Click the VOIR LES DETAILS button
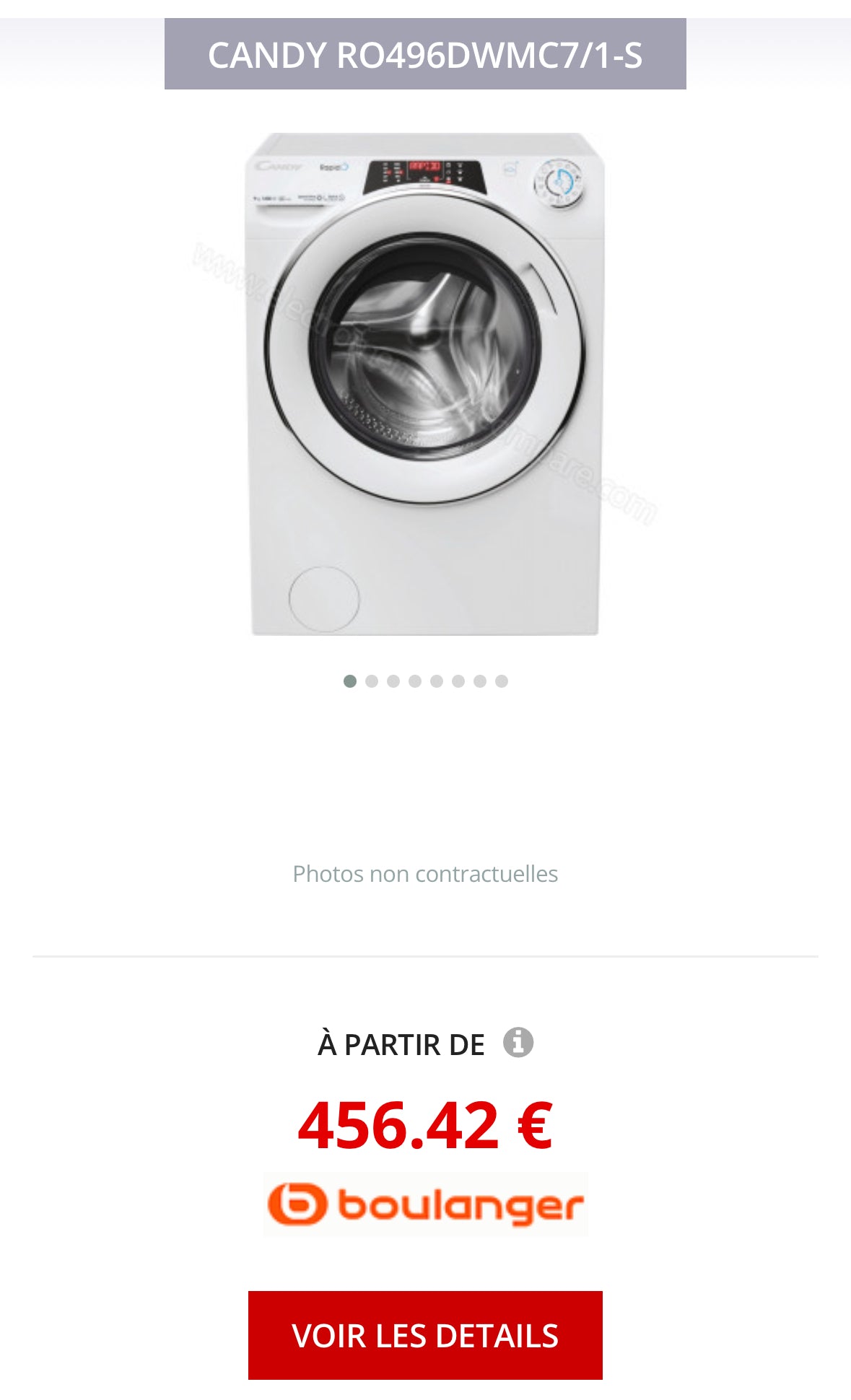Viewport: 851px width, 1400px height. click(425, 1335)
